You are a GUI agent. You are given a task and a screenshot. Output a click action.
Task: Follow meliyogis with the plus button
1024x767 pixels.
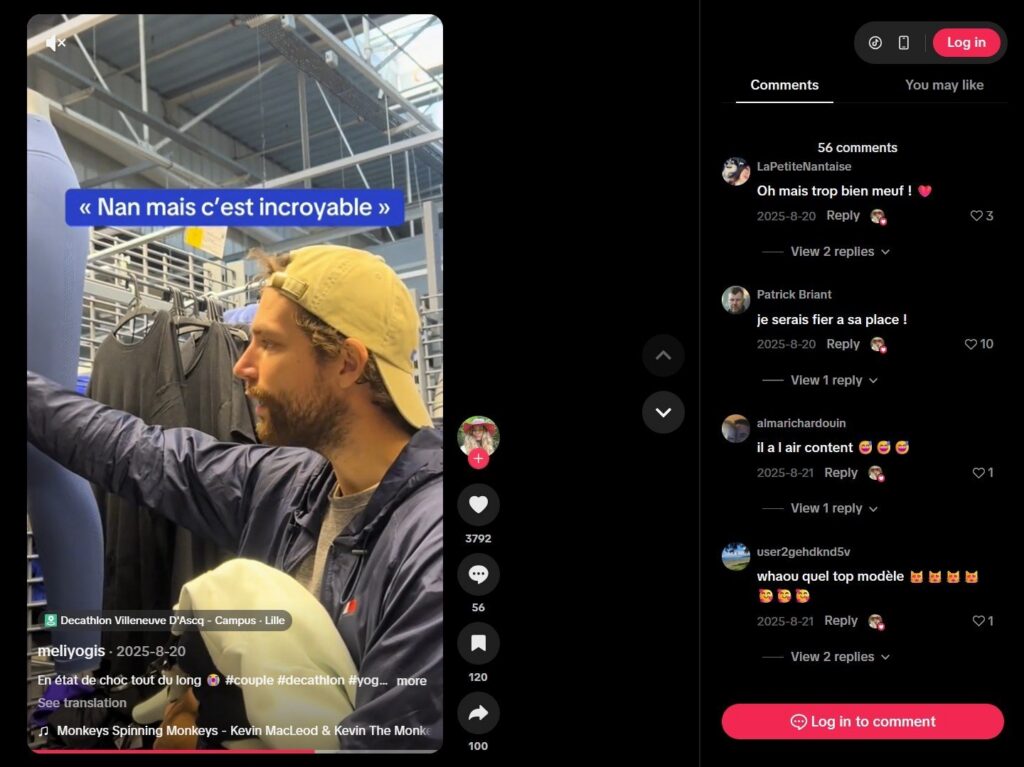pos(478,459)
